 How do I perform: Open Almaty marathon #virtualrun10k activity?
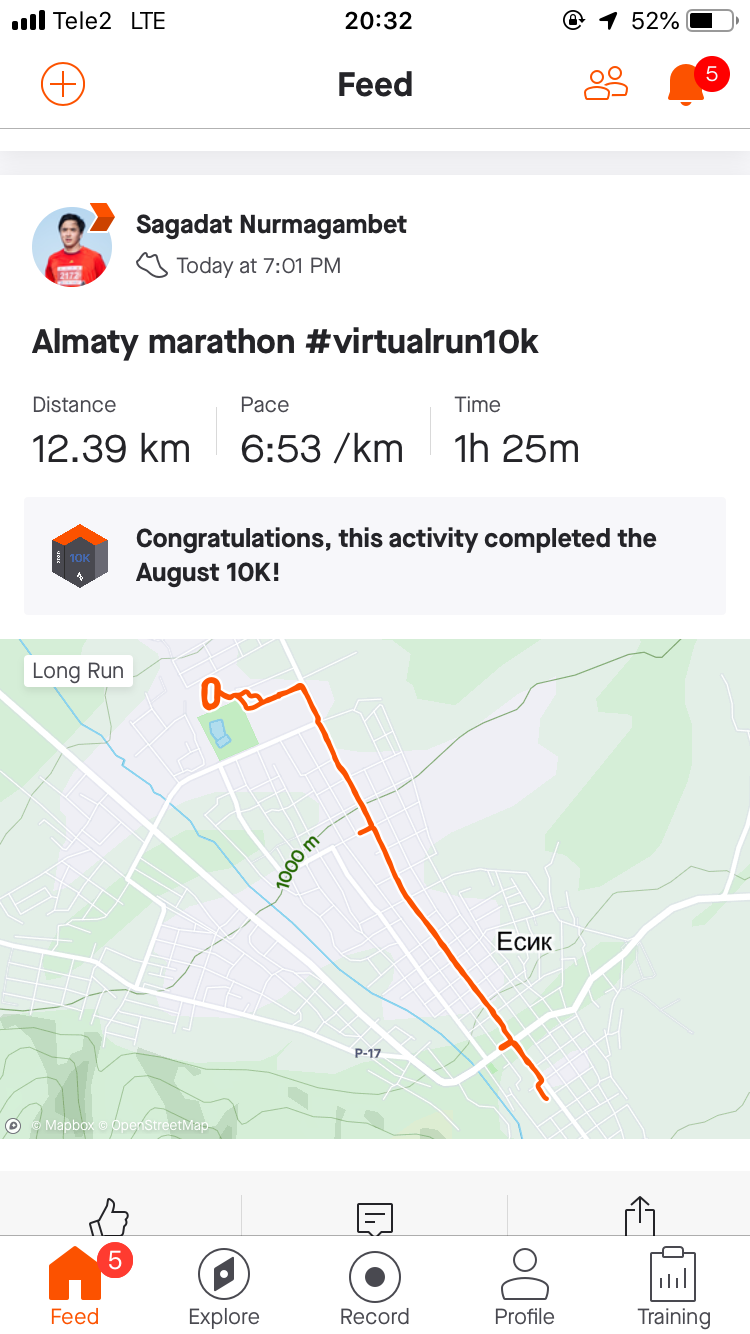[285, 342]
